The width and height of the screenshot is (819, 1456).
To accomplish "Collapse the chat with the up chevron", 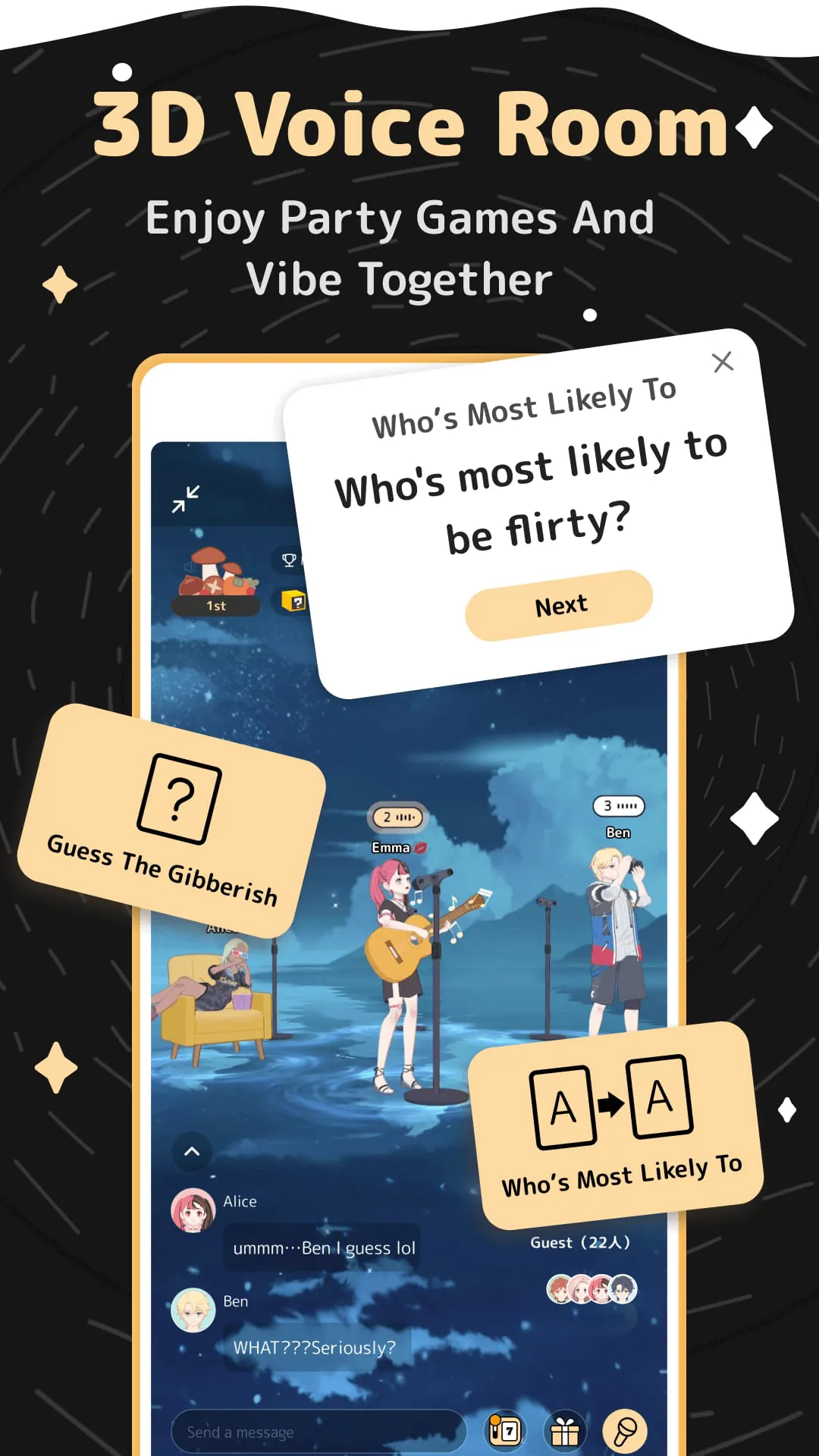I will point(192,1152).
